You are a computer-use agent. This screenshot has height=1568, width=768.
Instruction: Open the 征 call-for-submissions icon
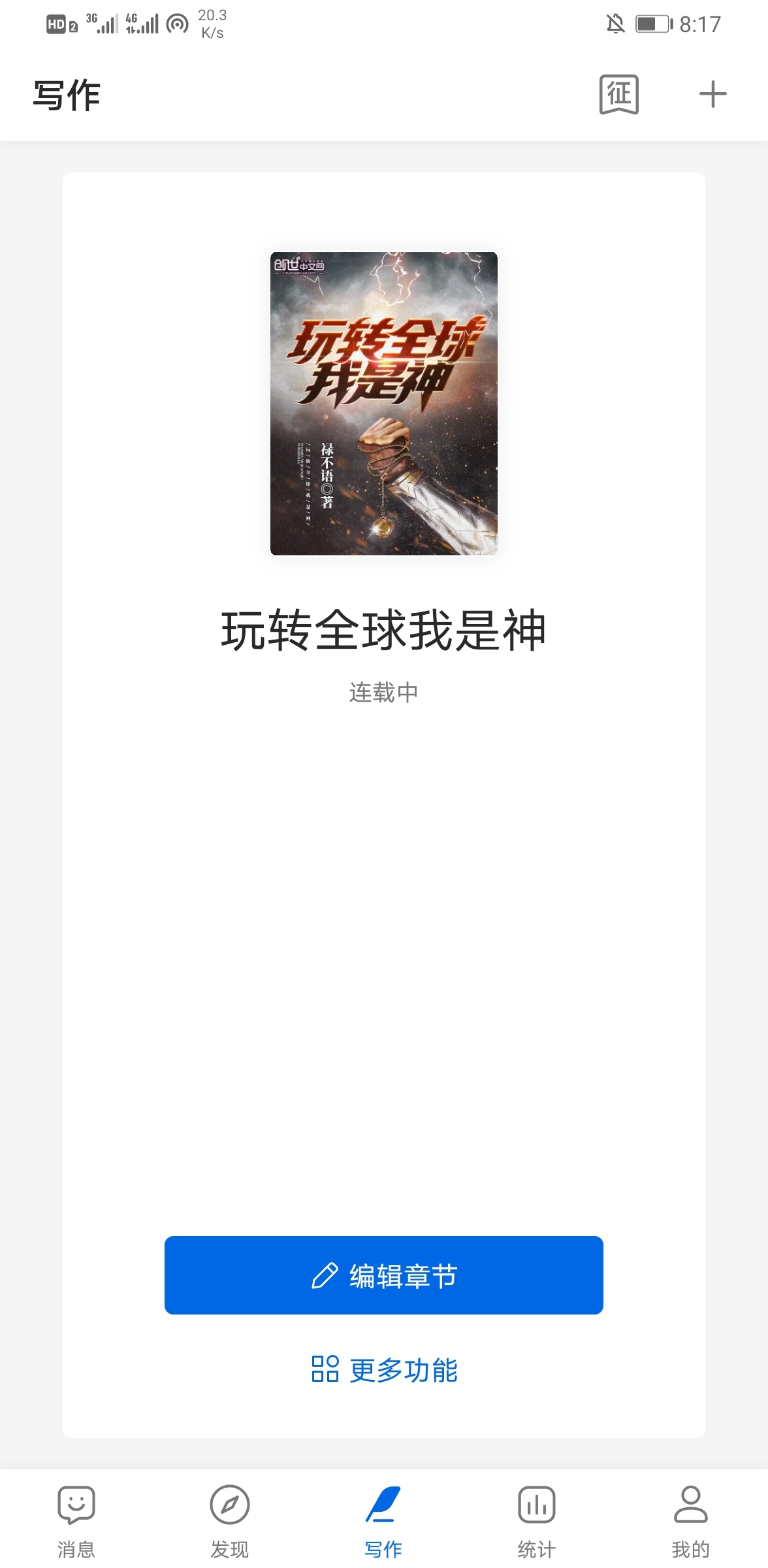[x=618, y=95]
